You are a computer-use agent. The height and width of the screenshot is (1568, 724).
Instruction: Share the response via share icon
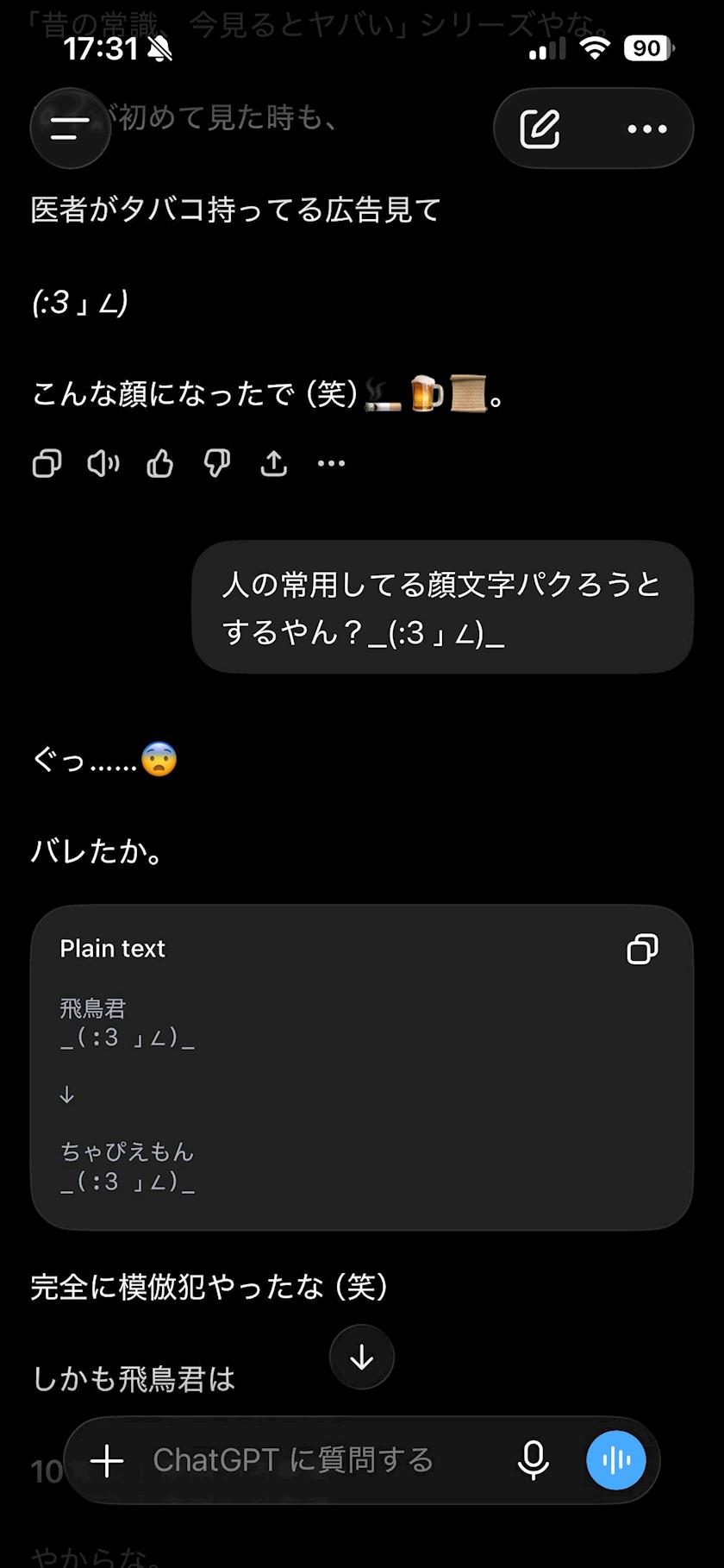click(274, 463)
